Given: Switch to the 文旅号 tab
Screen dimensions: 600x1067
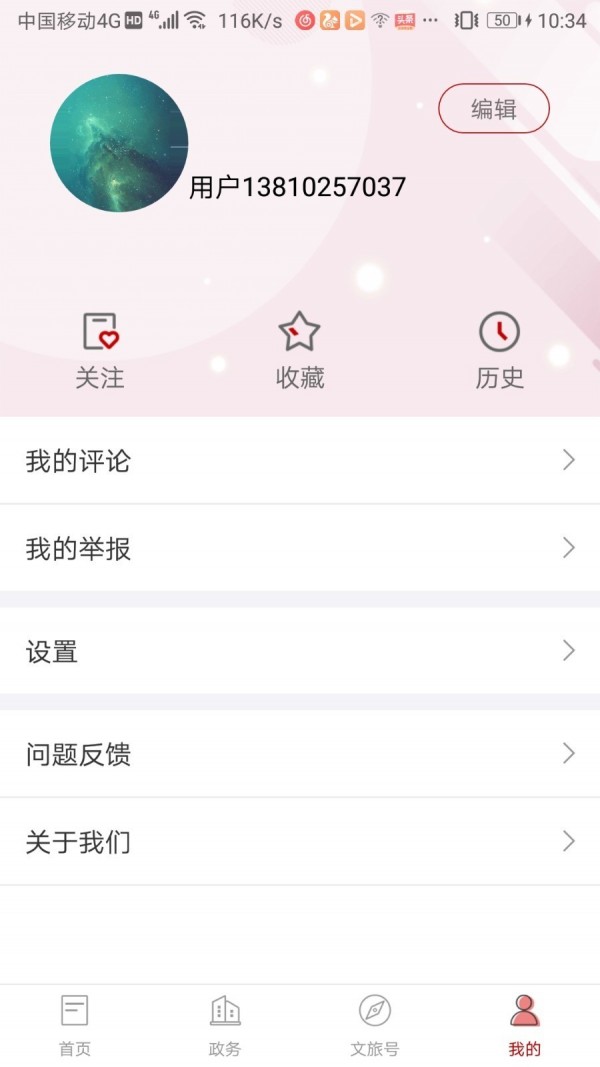Looking at the screenshot, I should click(375, 1025).
